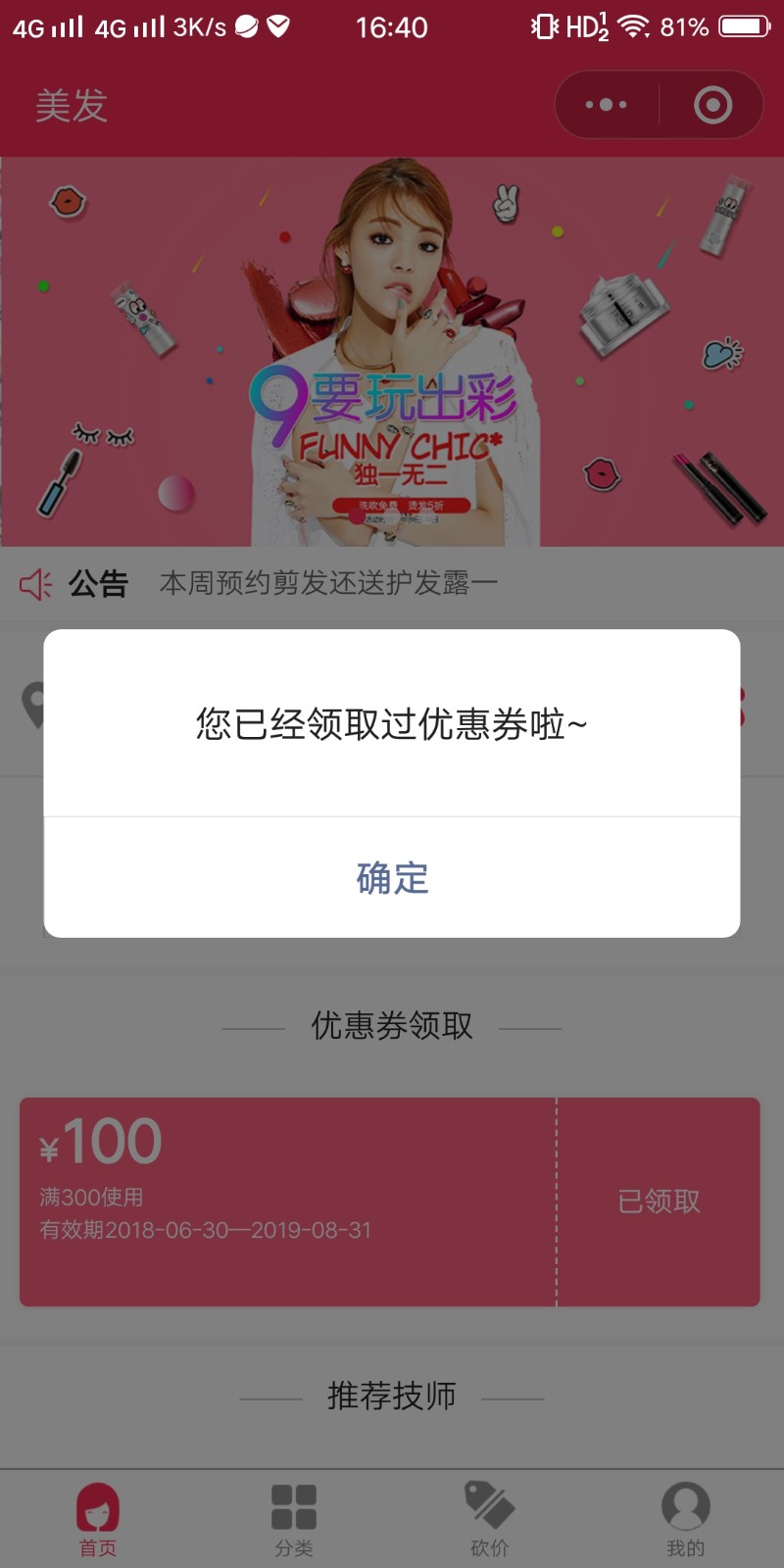Open the FUNNY CHIC promotional banner
Viewport: 784px width, 1568px height.
click(x=392, y=353)
